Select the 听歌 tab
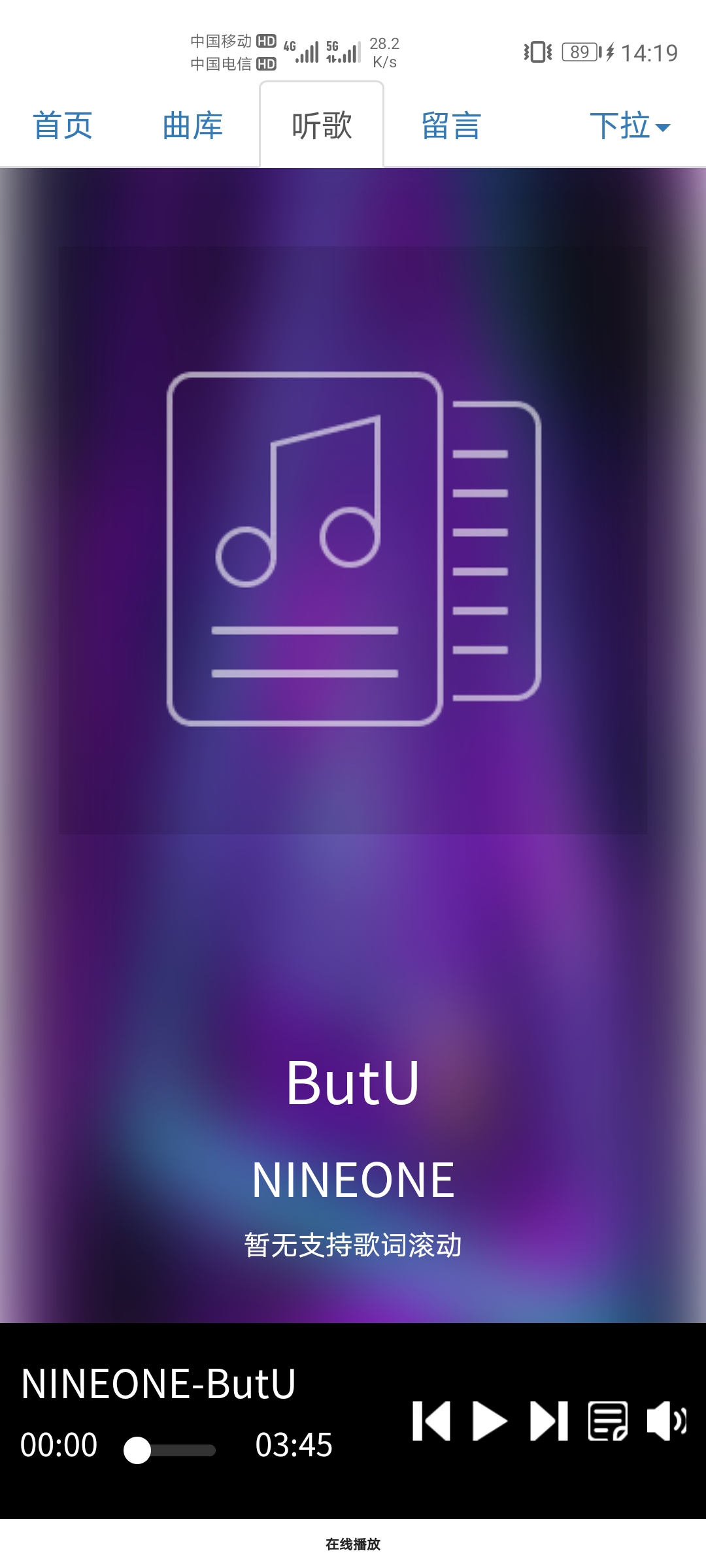The image size is (706, 1568). (x=322, y=125)
